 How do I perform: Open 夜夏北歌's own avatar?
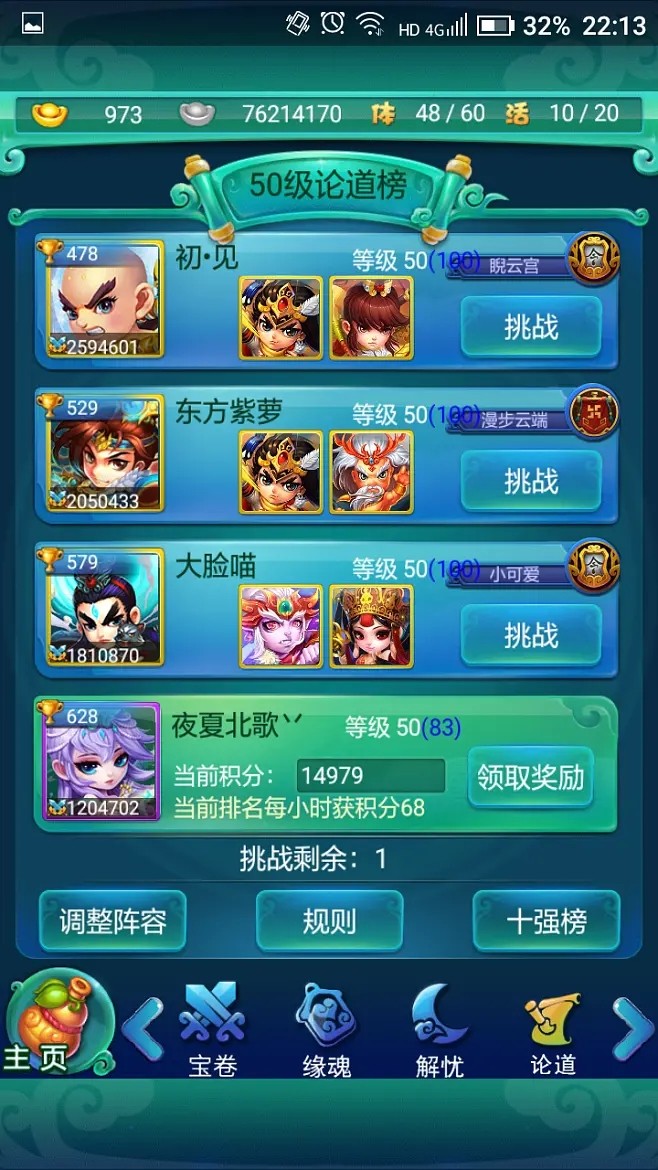pyautogui.click(x=99, y=761)
